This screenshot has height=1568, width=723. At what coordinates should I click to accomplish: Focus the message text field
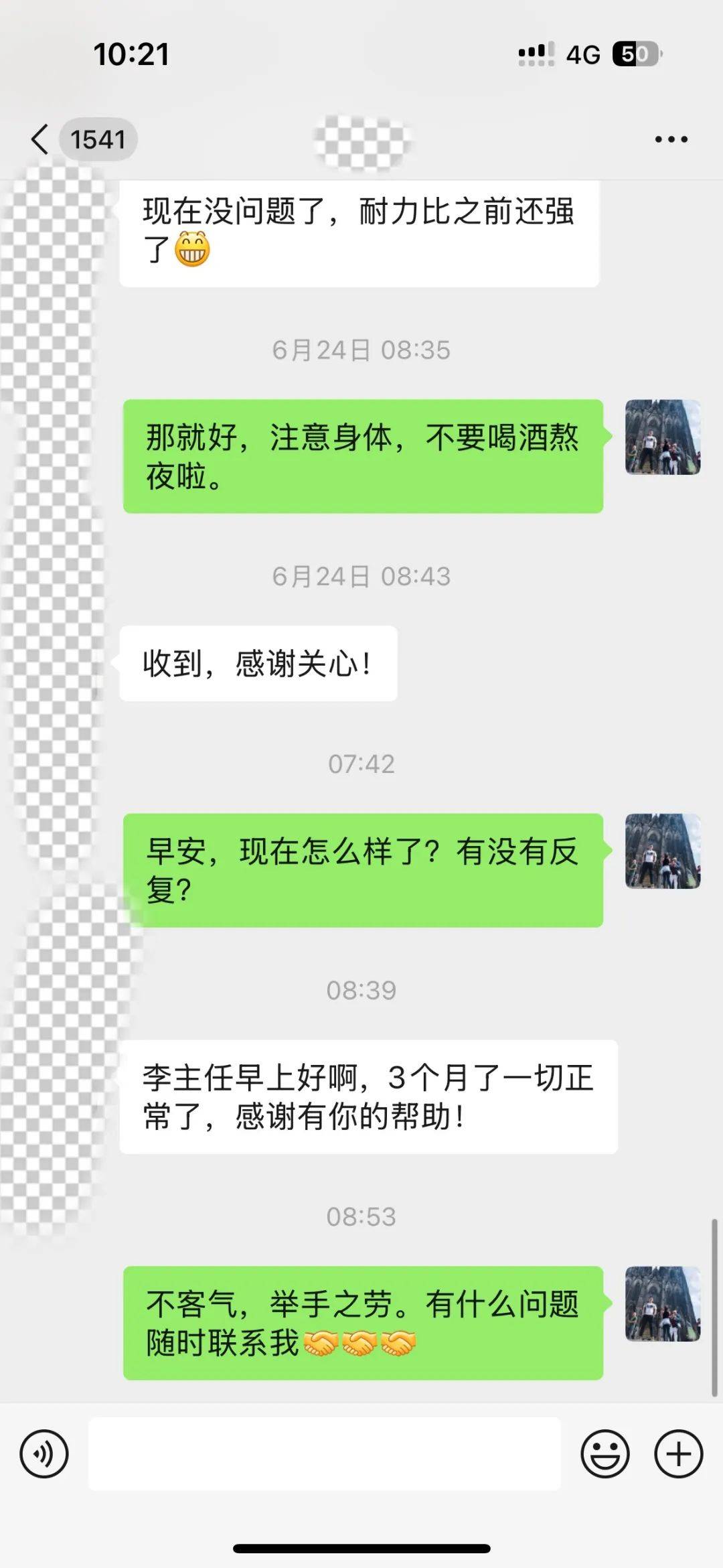pyautogui.click(x=324, y=1453)
